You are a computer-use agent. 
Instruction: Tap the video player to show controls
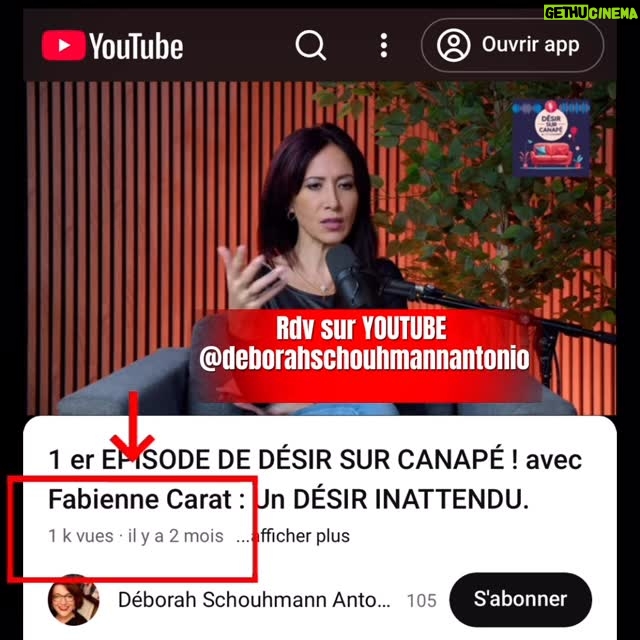(321, 248)
